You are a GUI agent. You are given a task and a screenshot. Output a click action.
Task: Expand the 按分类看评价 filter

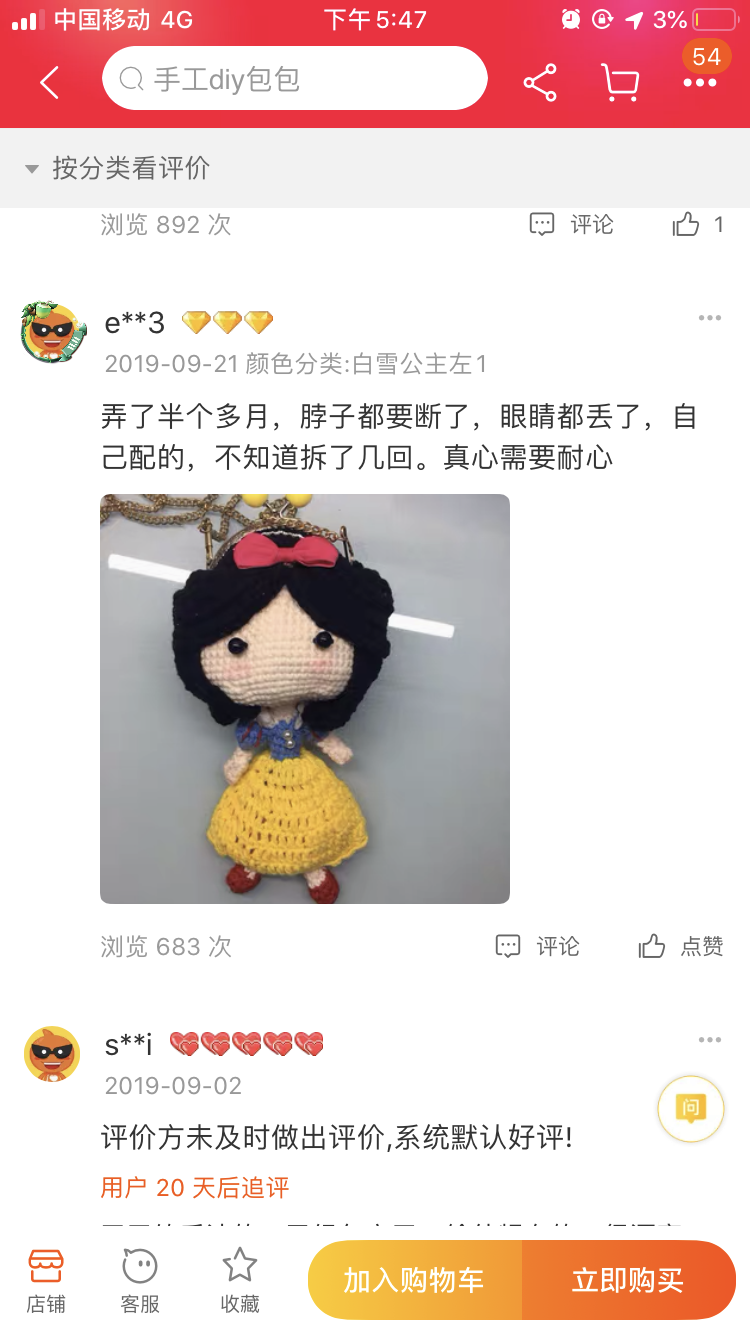point(118,168)
